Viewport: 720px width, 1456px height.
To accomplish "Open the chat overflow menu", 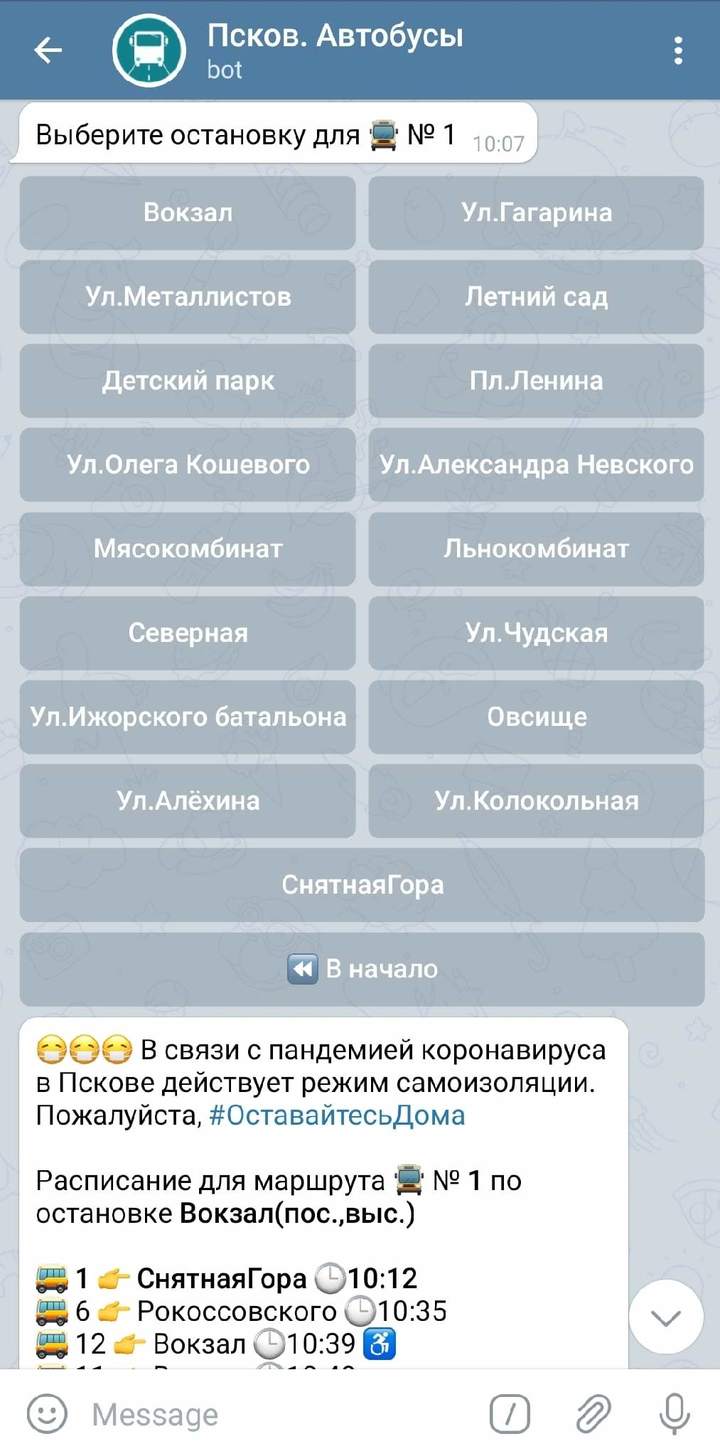I will pos(678,50).
